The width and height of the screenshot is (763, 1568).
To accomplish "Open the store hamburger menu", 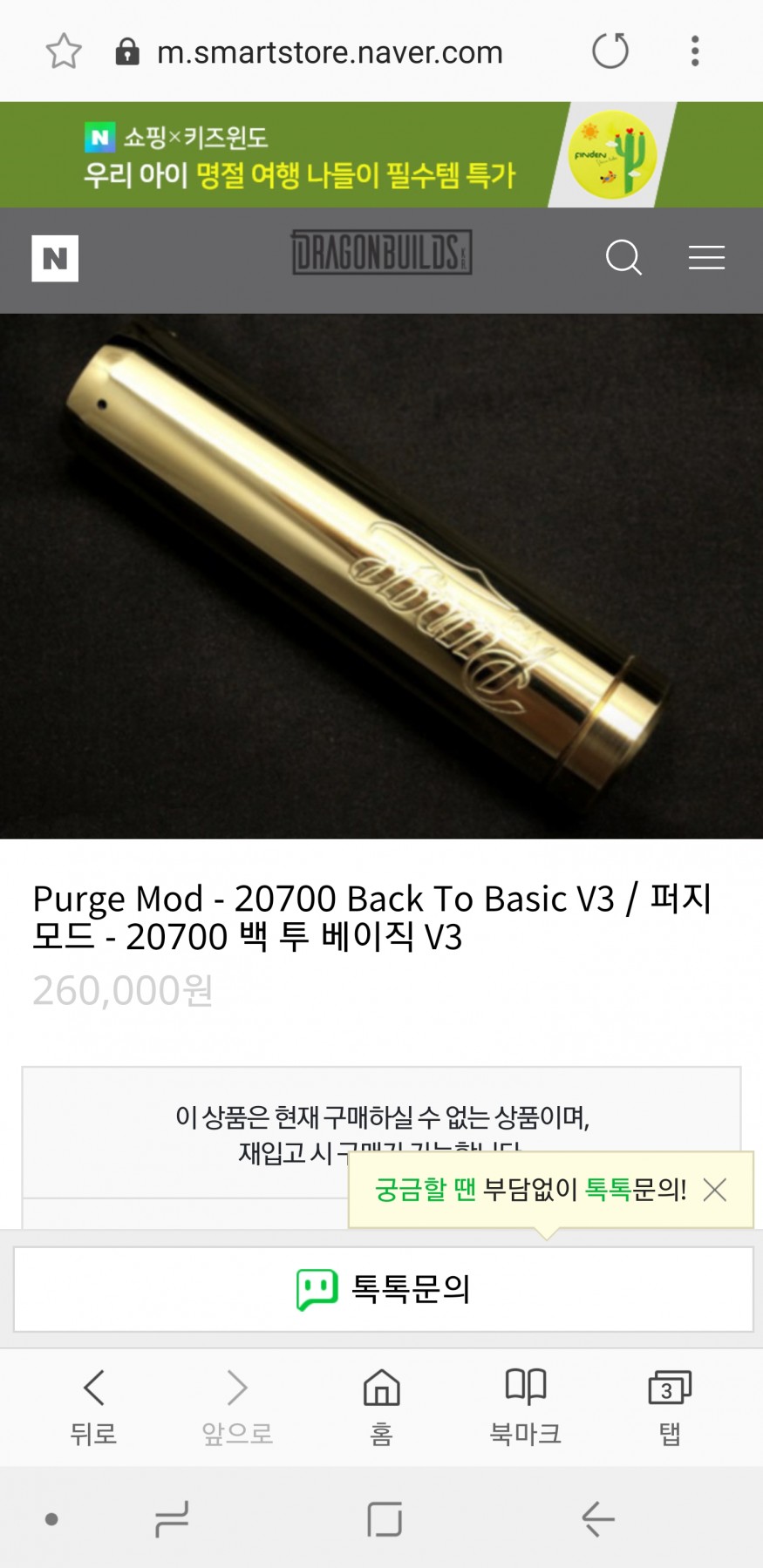I will [x=706, y=258].
